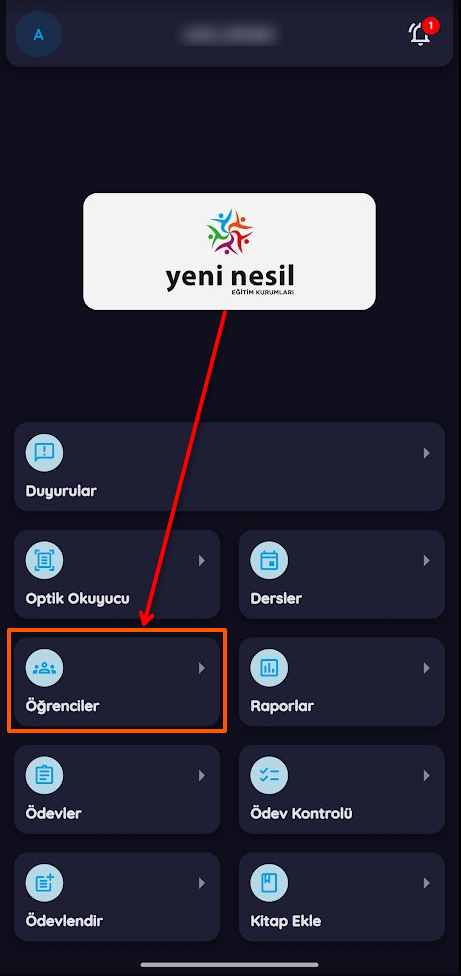Select Ödev Kontrolü
461x976 pixels.
[x=342, y=789]
